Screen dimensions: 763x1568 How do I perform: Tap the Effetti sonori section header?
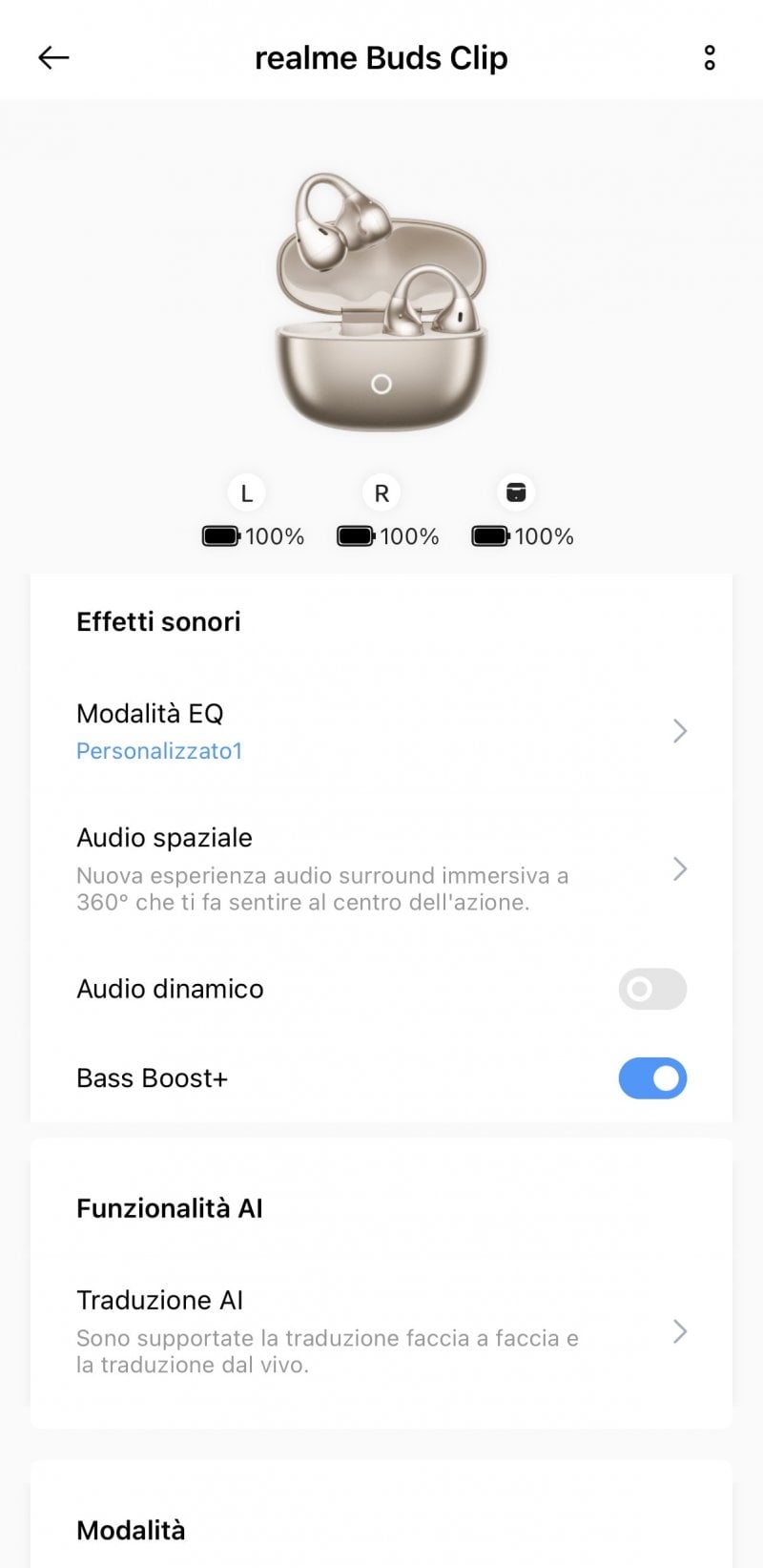[x=158, y=621]
